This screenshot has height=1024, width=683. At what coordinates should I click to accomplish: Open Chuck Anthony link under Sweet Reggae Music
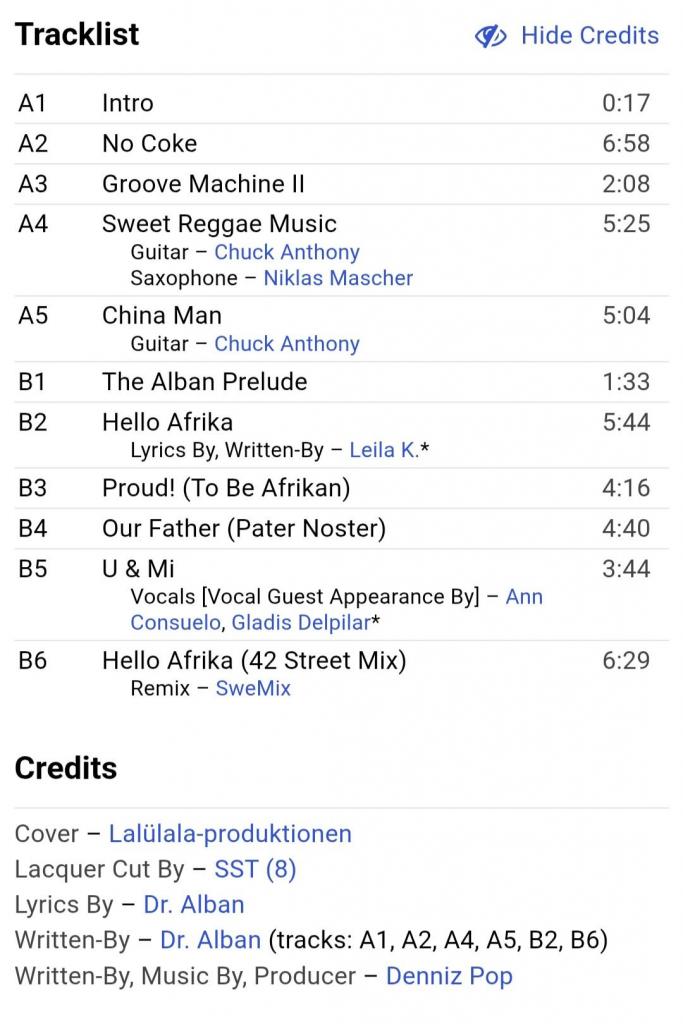point(286,252)
